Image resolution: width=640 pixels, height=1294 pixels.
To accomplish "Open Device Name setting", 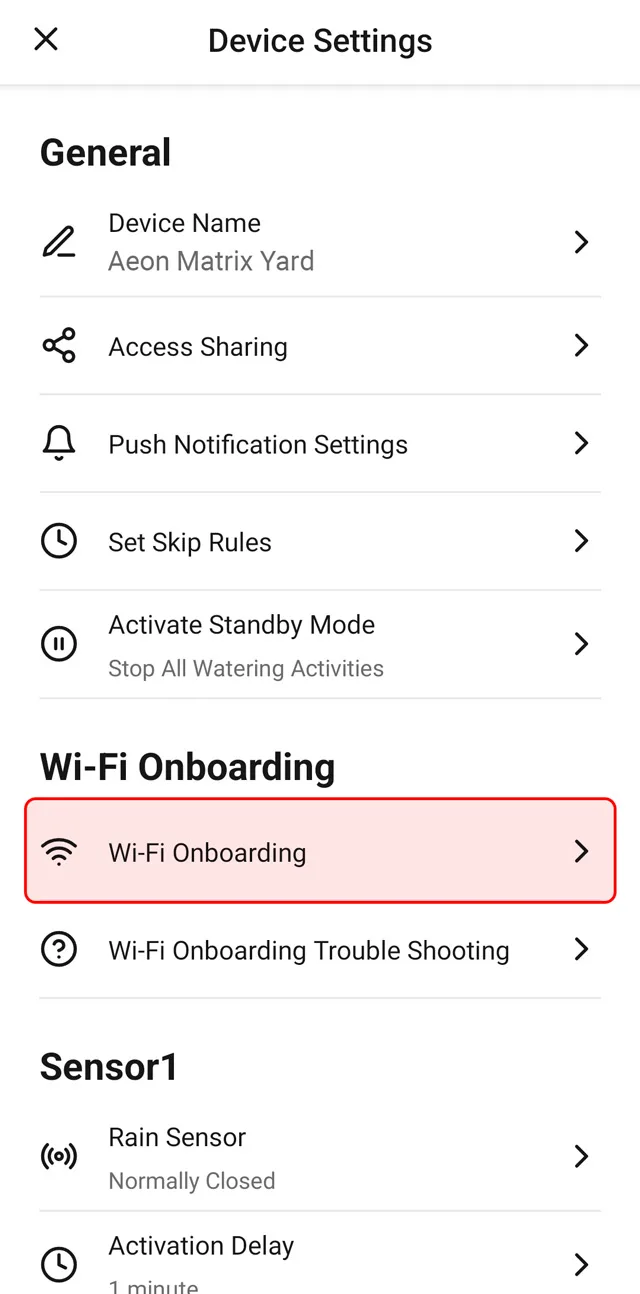I will (320, 242).
